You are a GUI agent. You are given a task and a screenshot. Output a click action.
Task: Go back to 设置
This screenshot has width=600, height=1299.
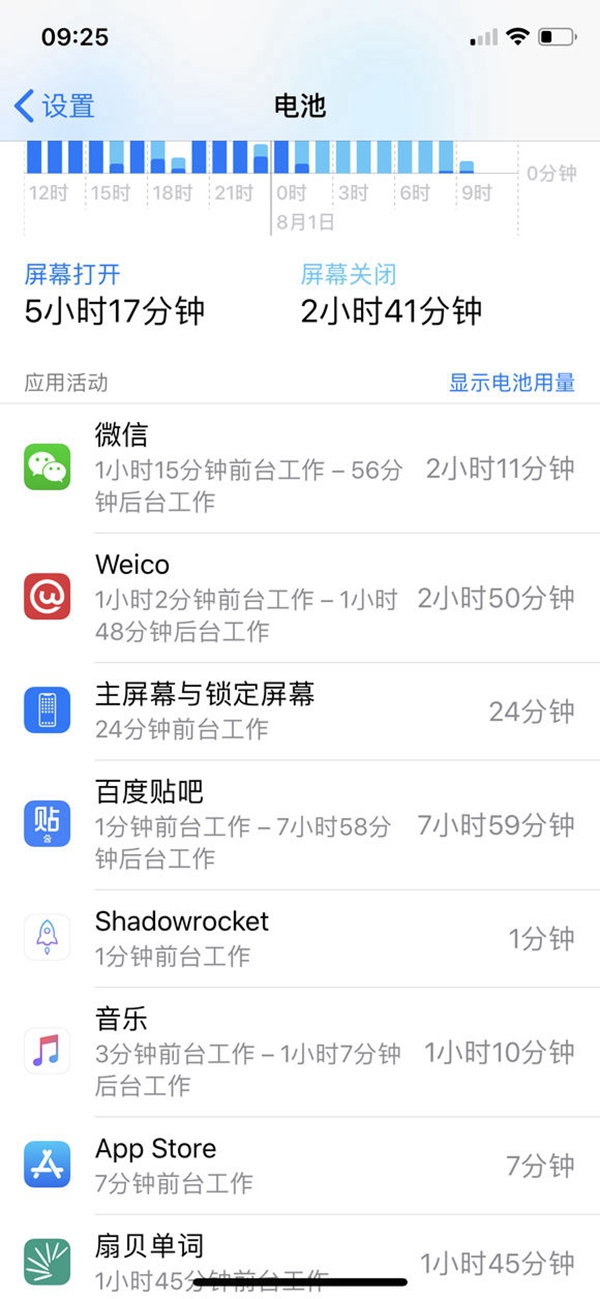(x=56, y=105)
